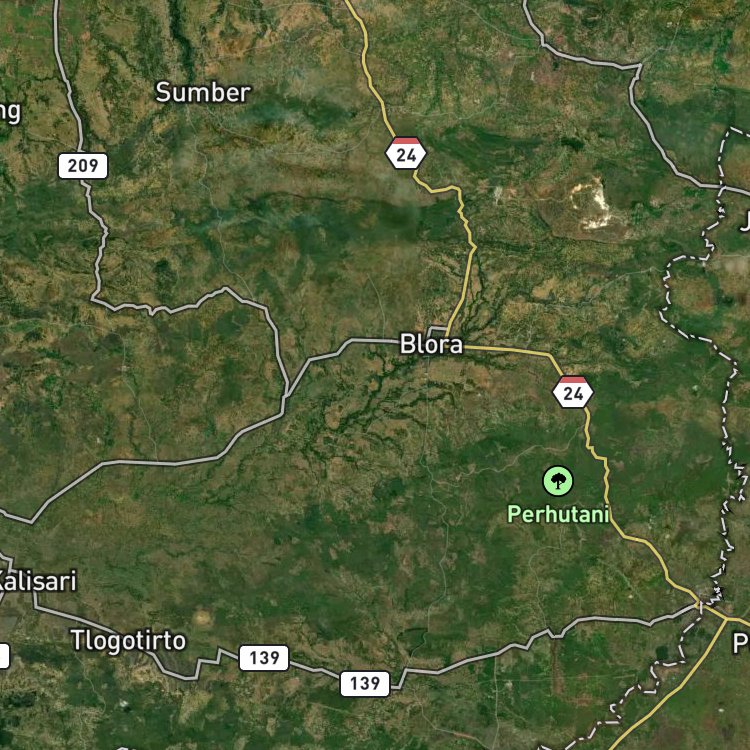Open the Perhutani park marker

coord(558,481)
